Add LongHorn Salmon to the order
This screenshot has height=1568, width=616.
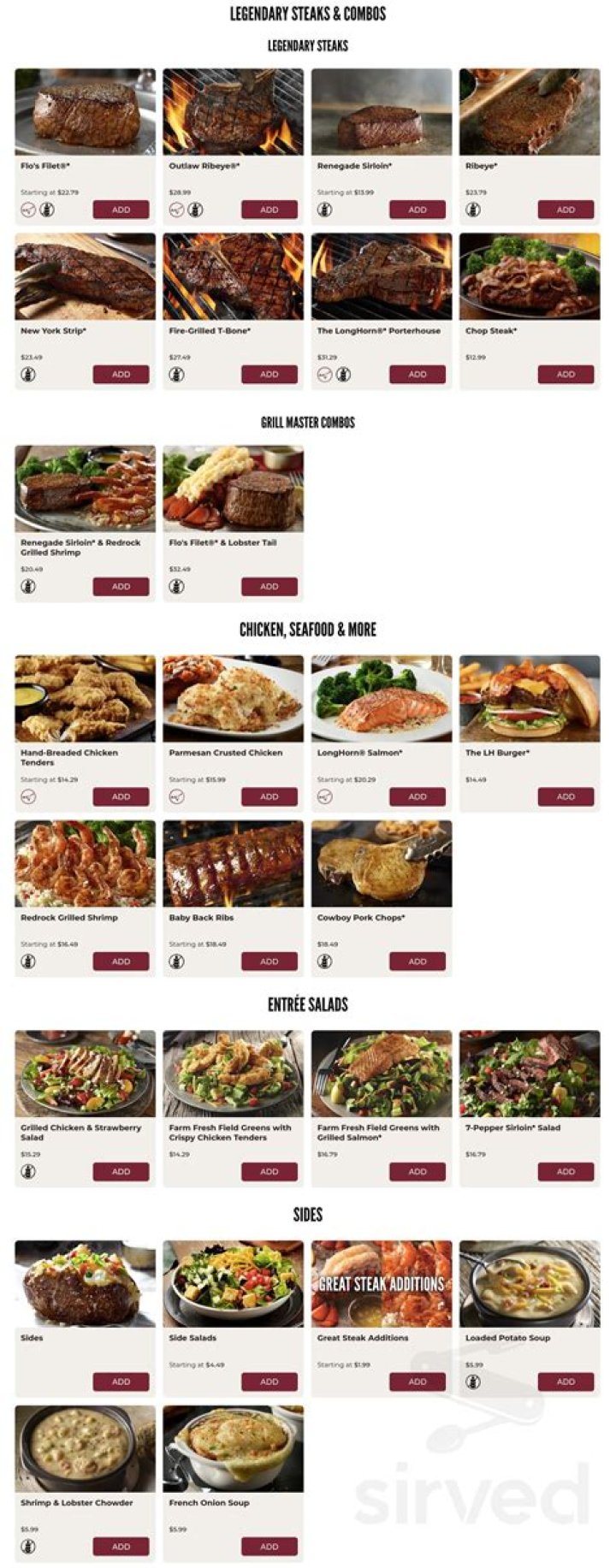[x=417, y=796]
